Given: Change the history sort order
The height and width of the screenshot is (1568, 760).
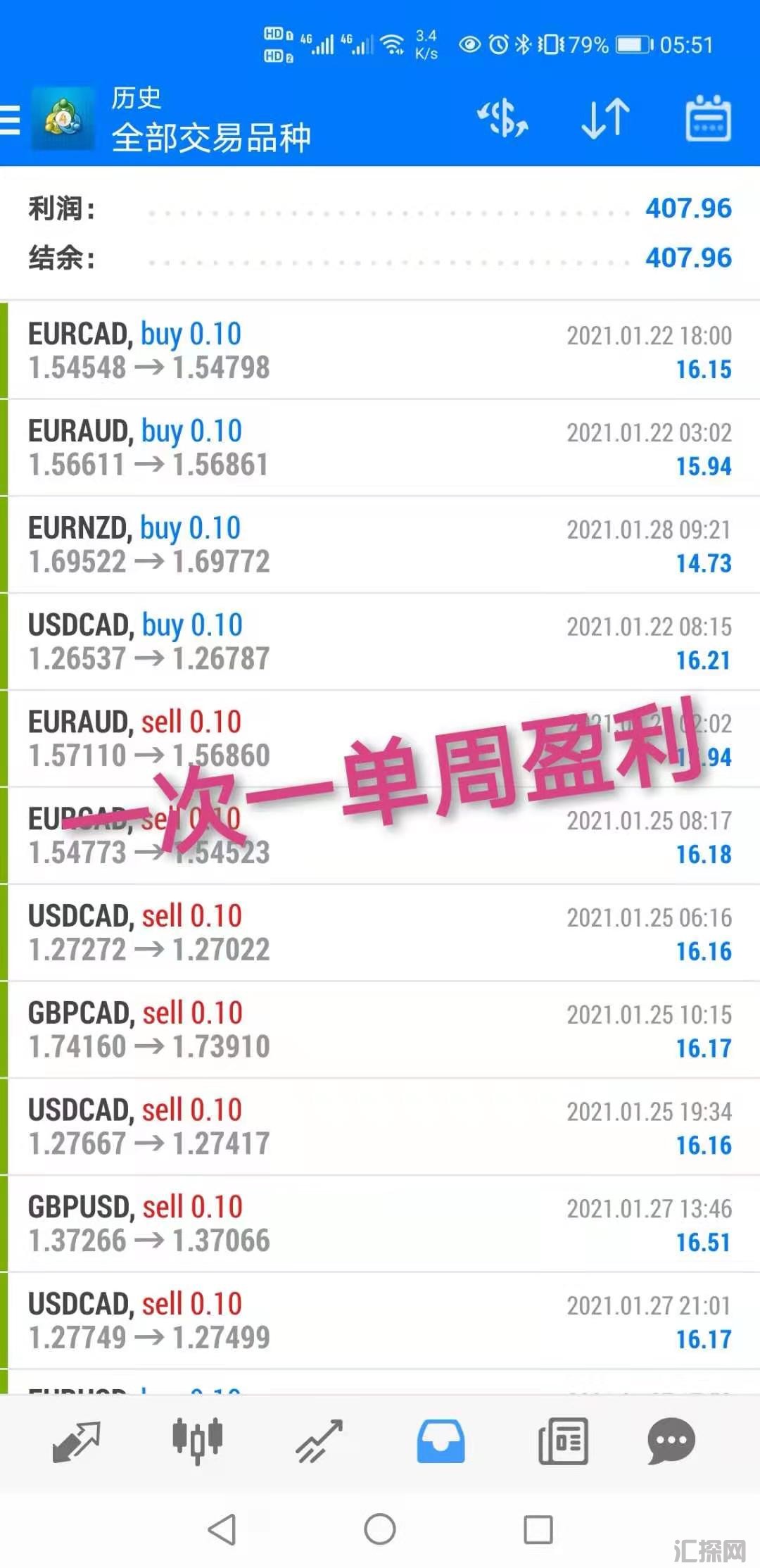Looking at the screenshot, I should (x=605, y=118).
